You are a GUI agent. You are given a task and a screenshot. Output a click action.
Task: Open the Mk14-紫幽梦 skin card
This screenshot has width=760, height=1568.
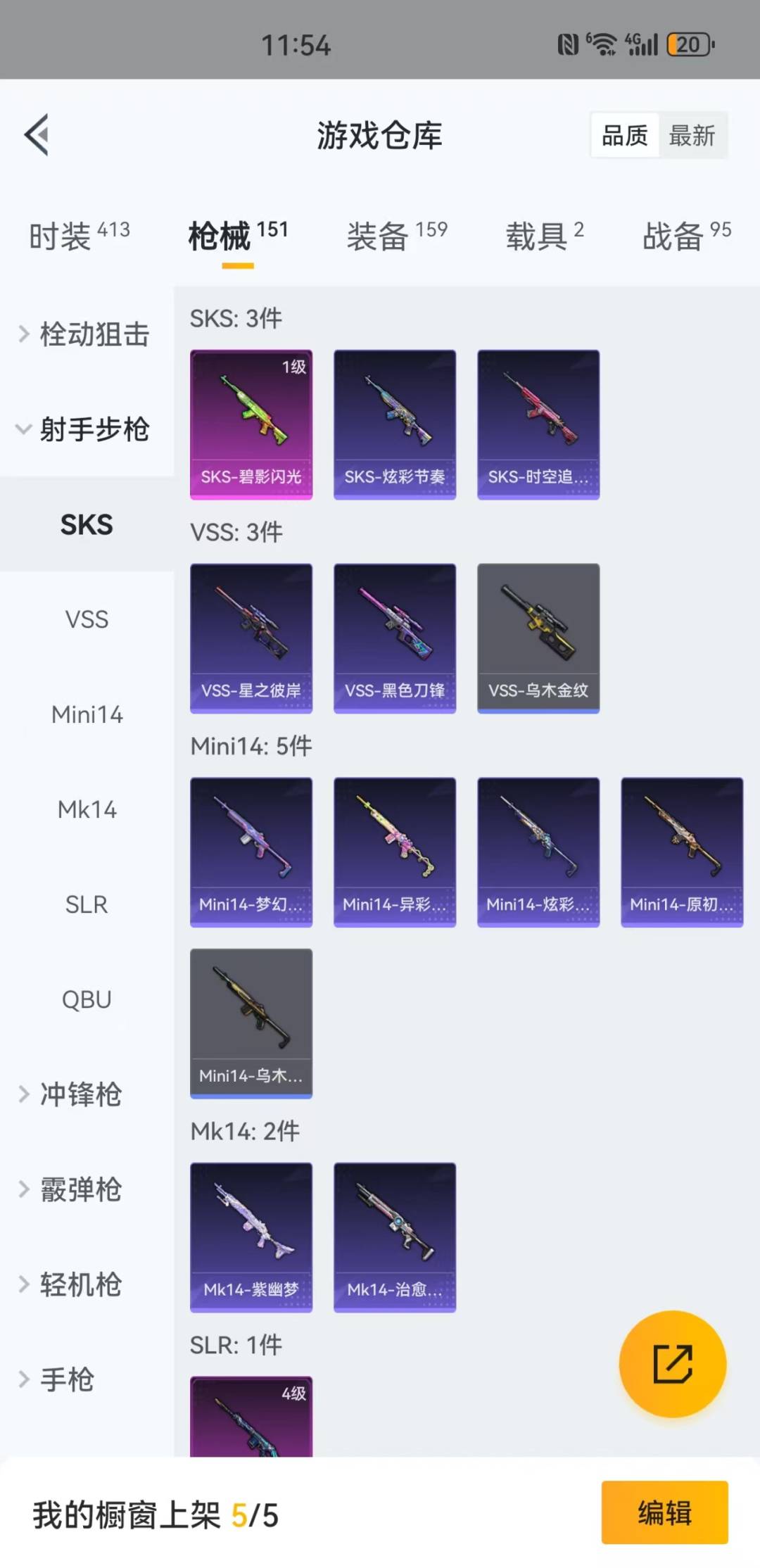pyautogui.click(x=251, y=1237)
